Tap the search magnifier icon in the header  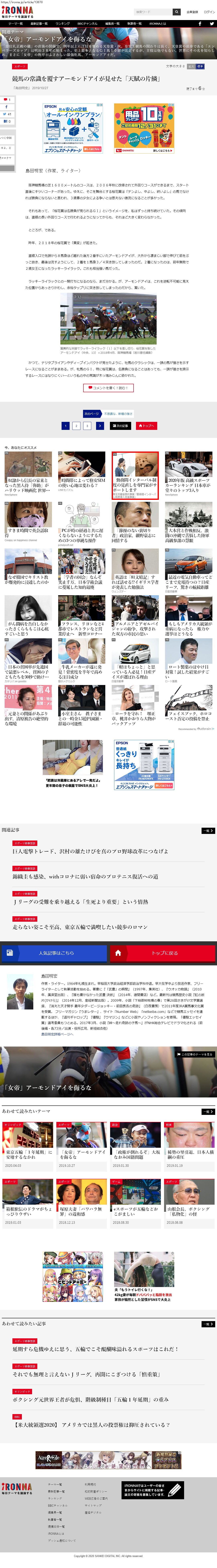176,12
